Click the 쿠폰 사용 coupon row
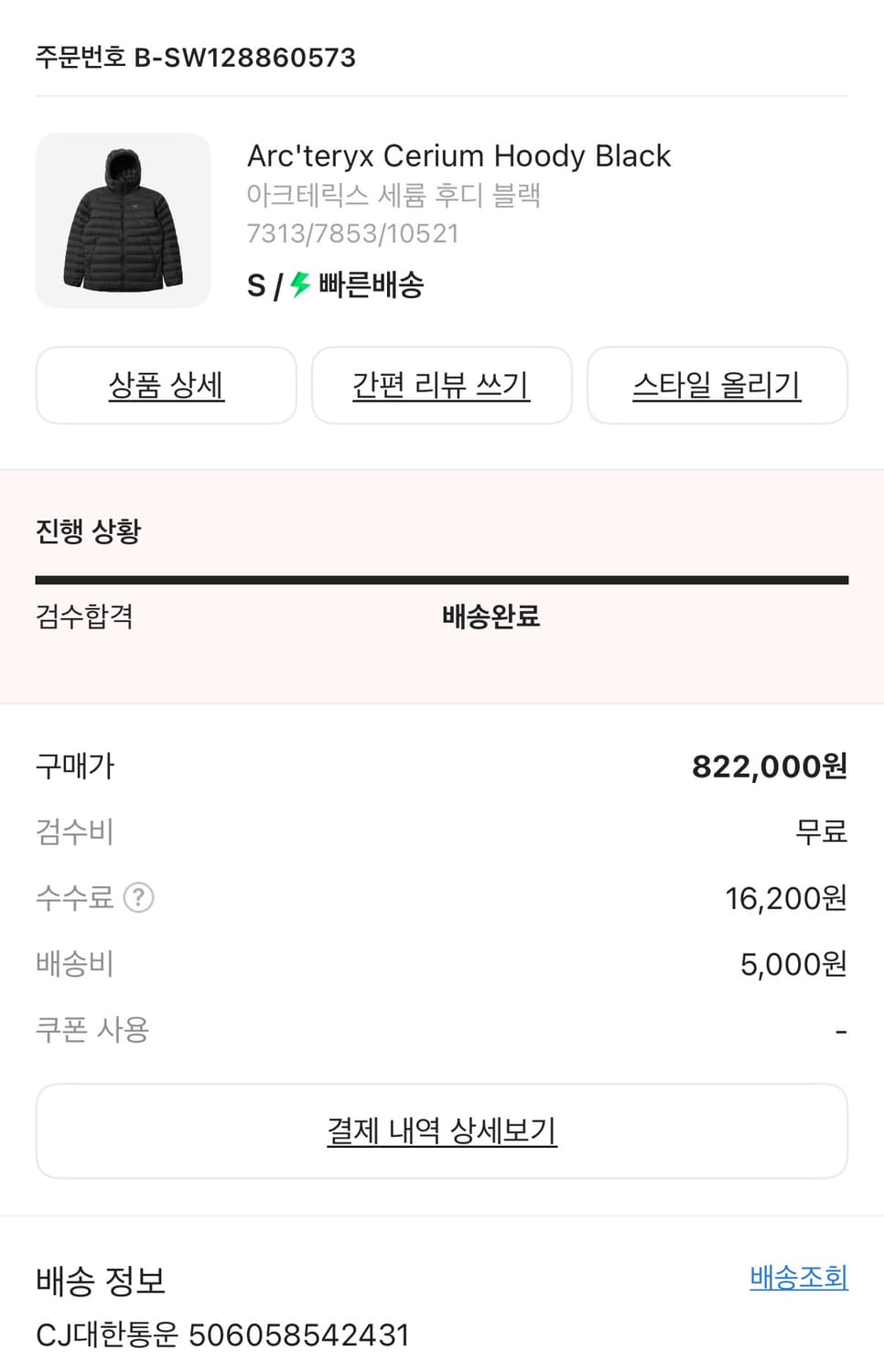The width and height of the screenshot is (884, 1372). [91, 1029]
